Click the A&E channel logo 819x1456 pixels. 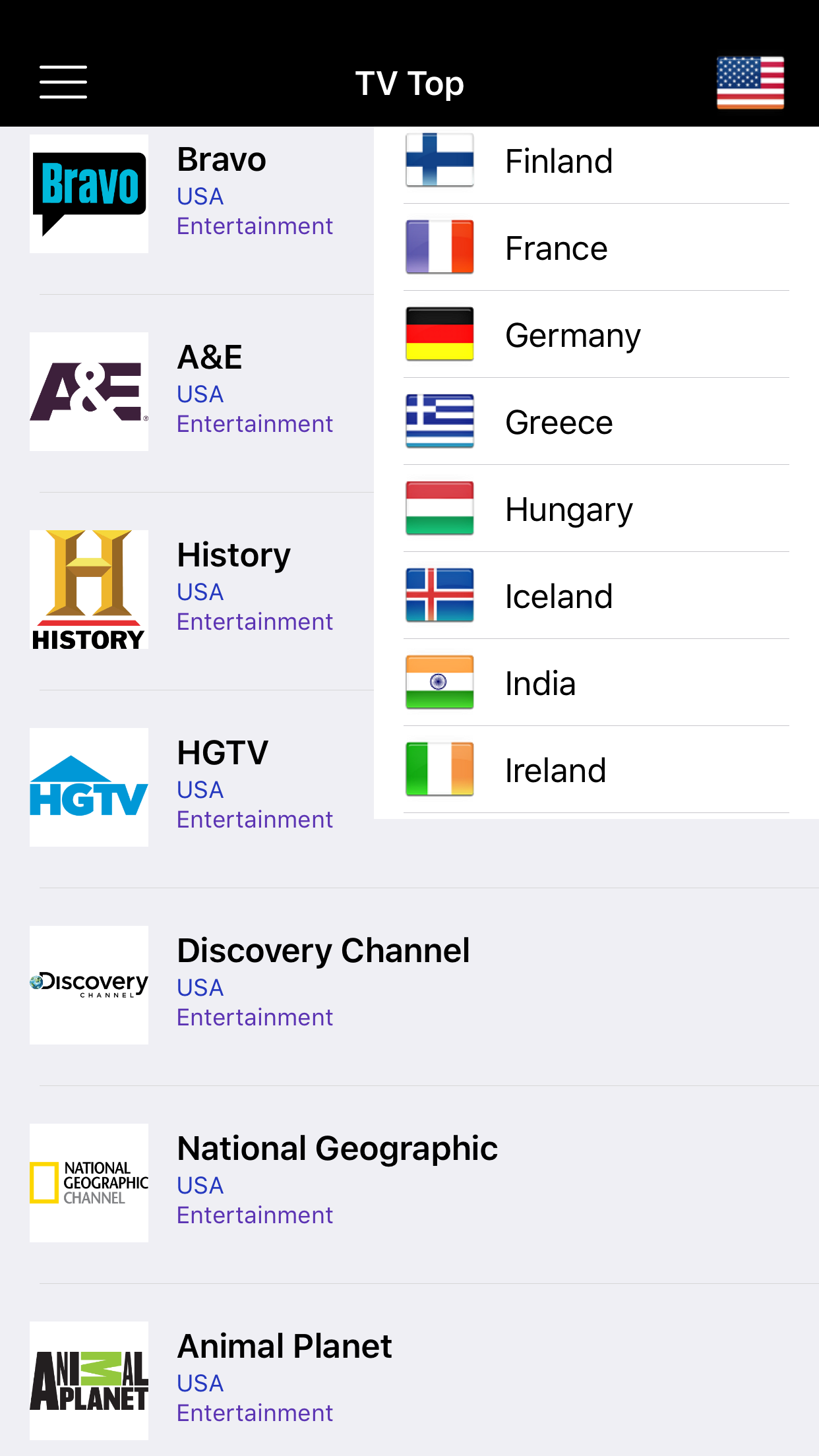[88, 391]
